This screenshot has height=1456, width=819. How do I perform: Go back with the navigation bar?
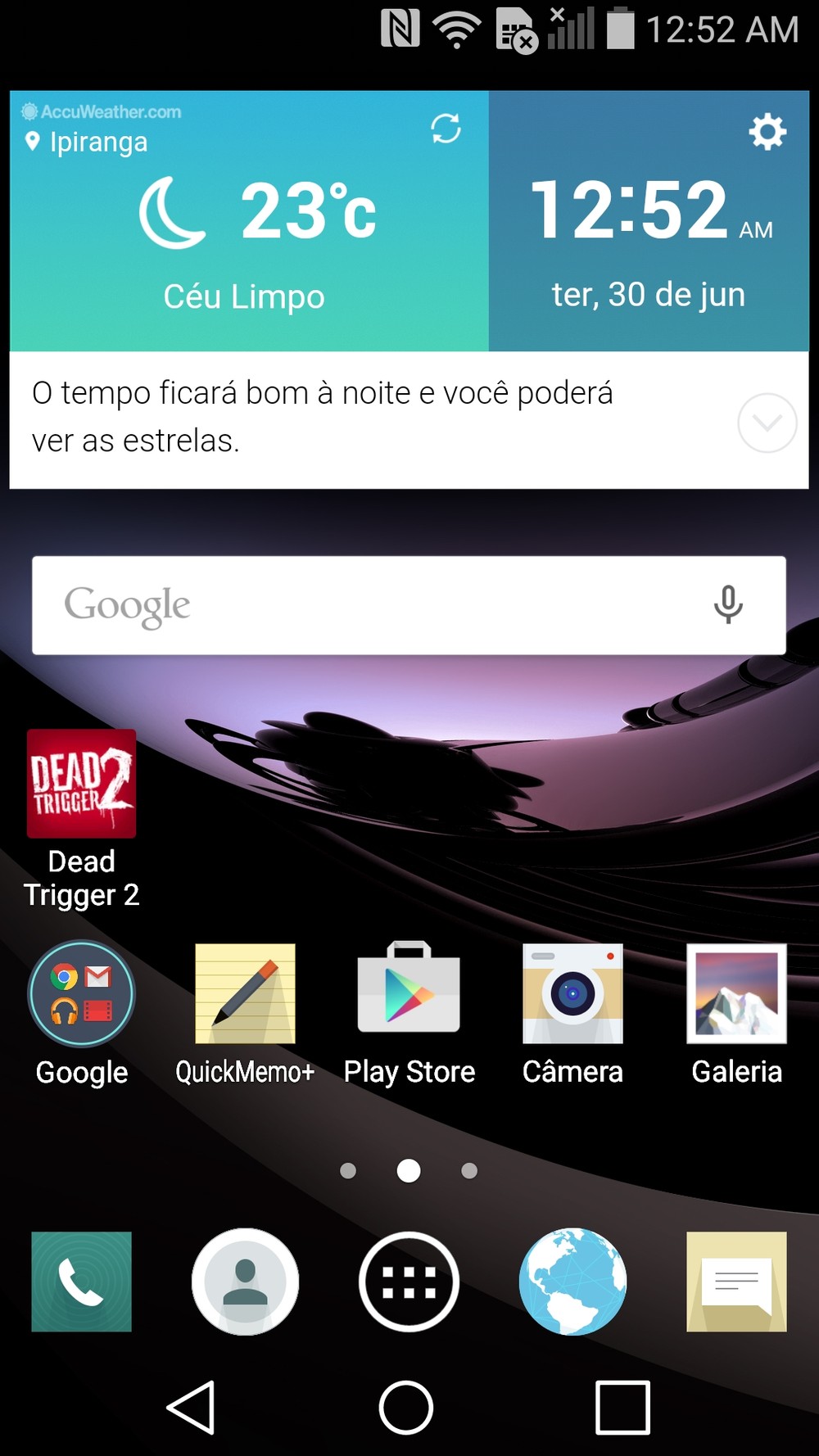[192, 1408]
